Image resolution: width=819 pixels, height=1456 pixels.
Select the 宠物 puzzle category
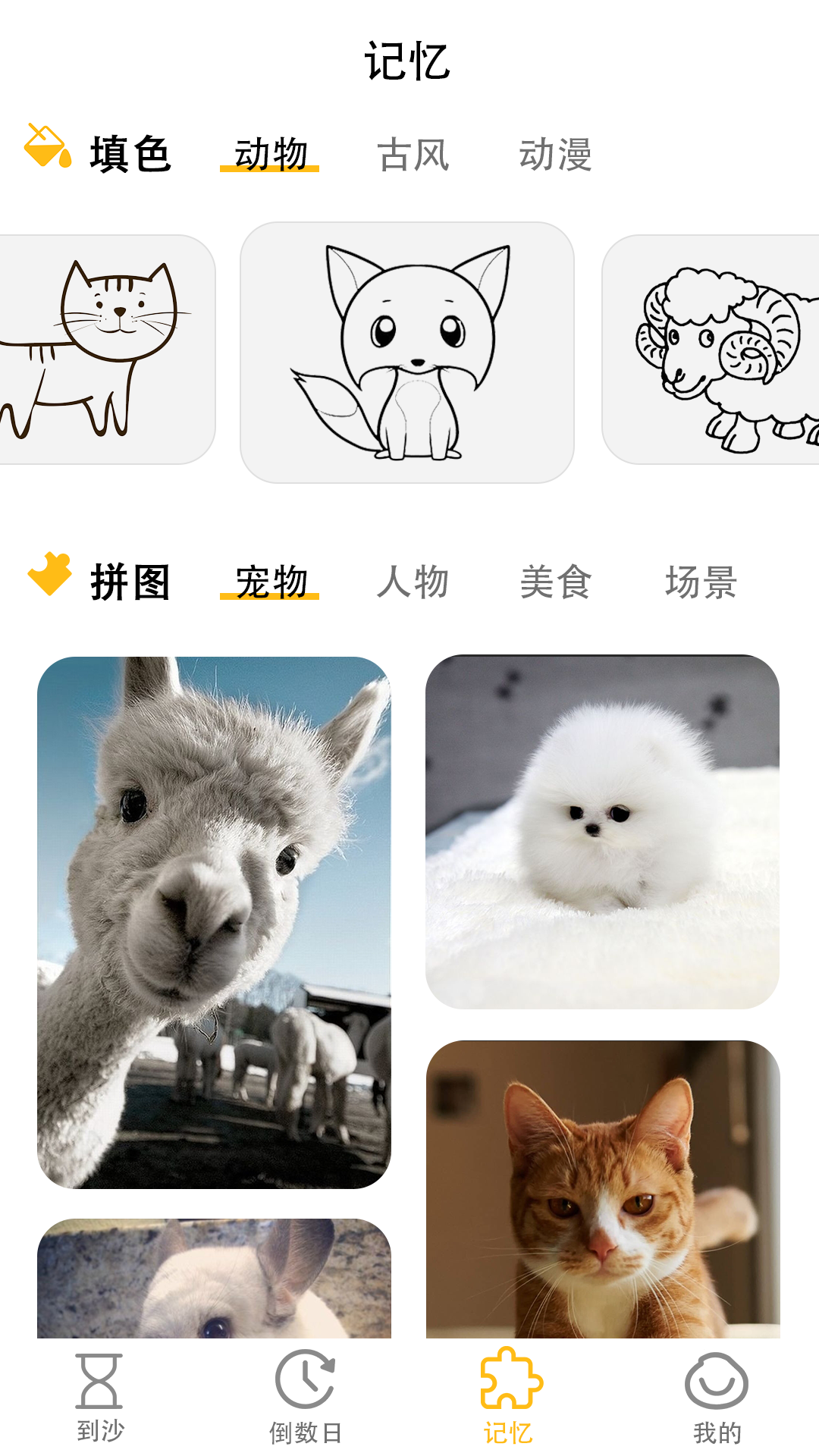point(270,582)
